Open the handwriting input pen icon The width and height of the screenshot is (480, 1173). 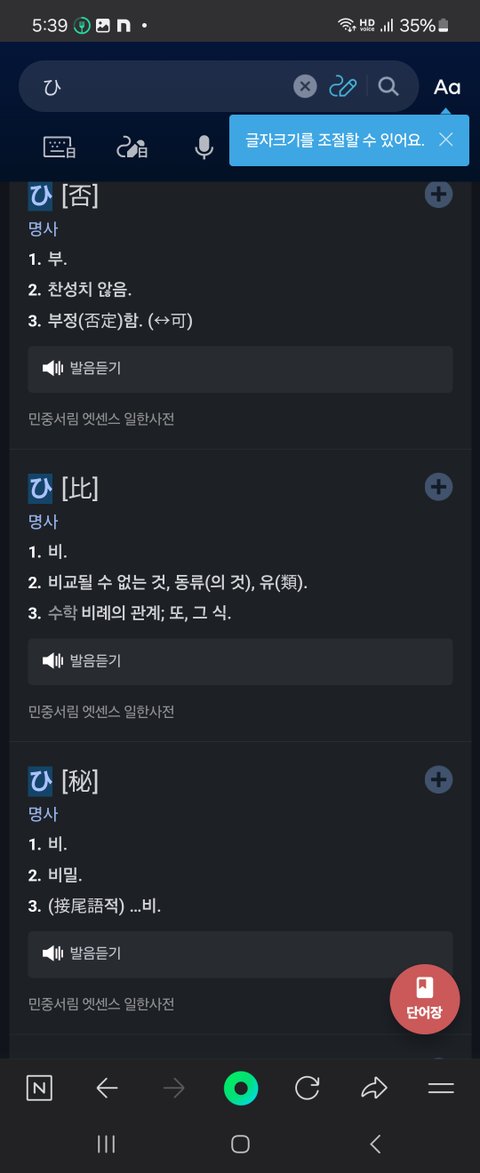click(x=342, y=87)
